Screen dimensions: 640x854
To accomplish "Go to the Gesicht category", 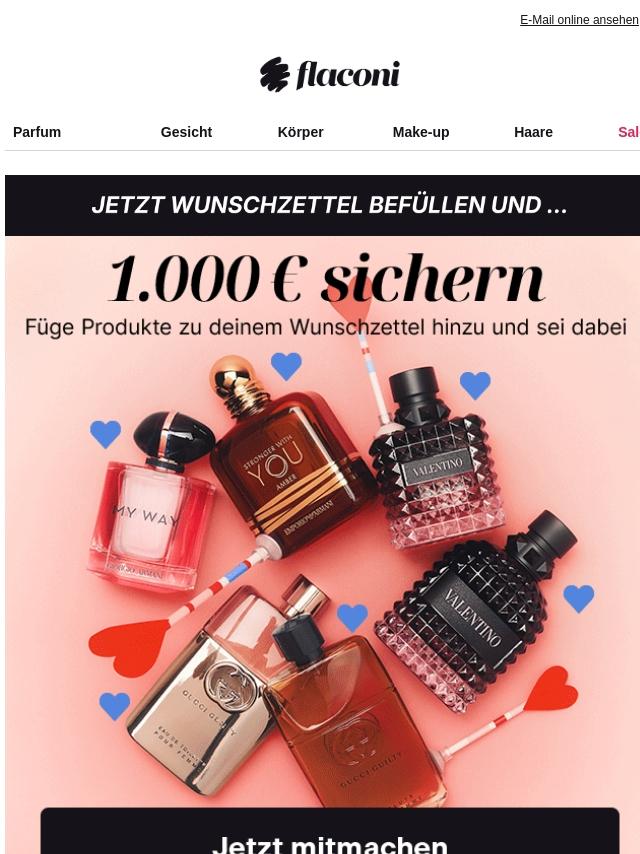I will pyautogui.click(x=186, y=132).
